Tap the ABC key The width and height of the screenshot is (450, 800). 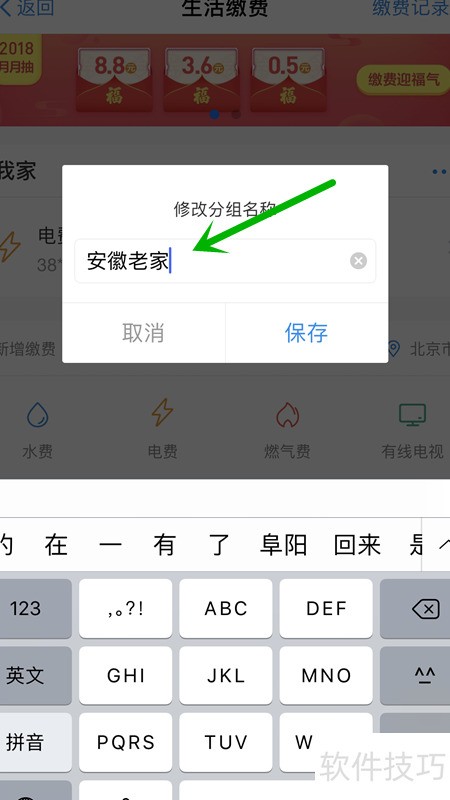[226, 608]
